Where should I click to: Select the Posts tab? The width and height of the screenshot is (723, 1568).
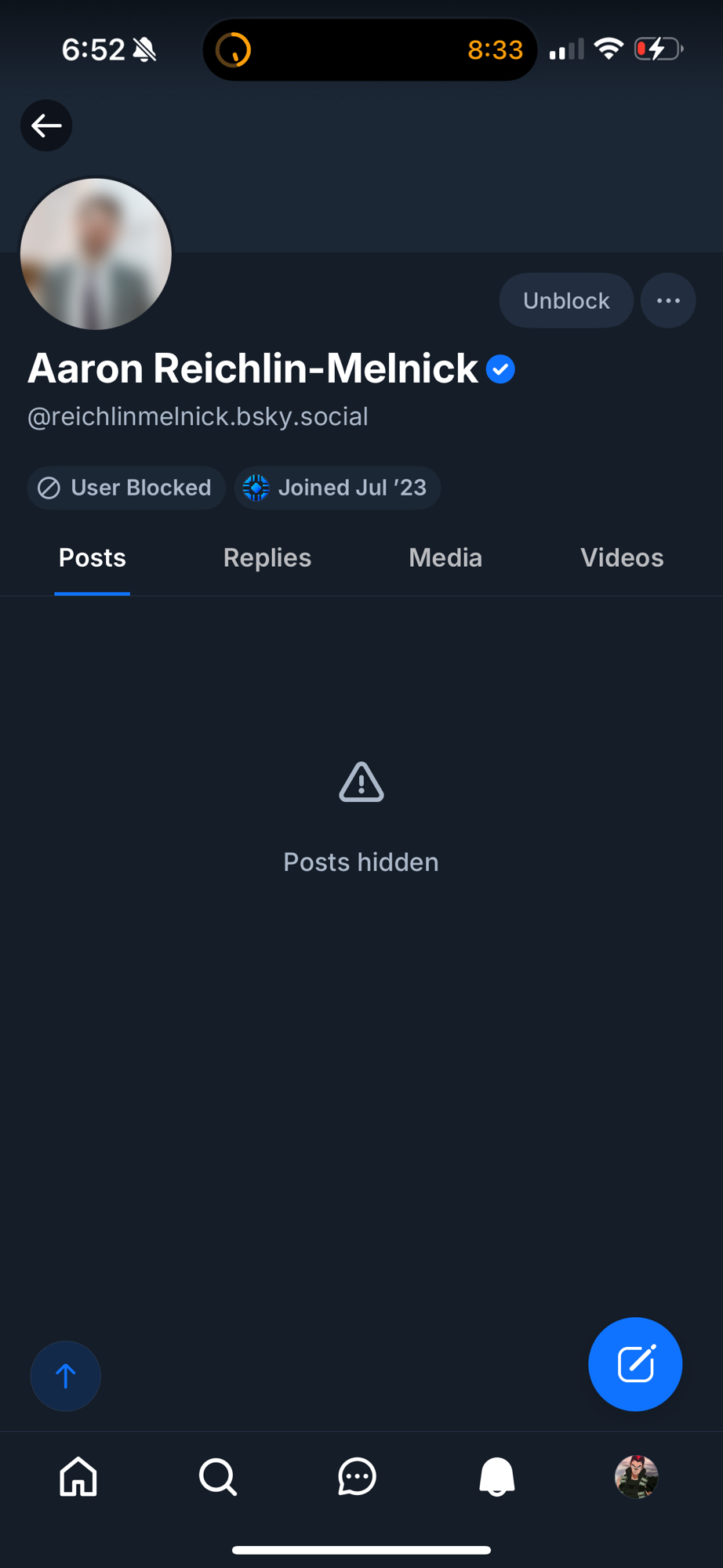click(x=93, y=558)
